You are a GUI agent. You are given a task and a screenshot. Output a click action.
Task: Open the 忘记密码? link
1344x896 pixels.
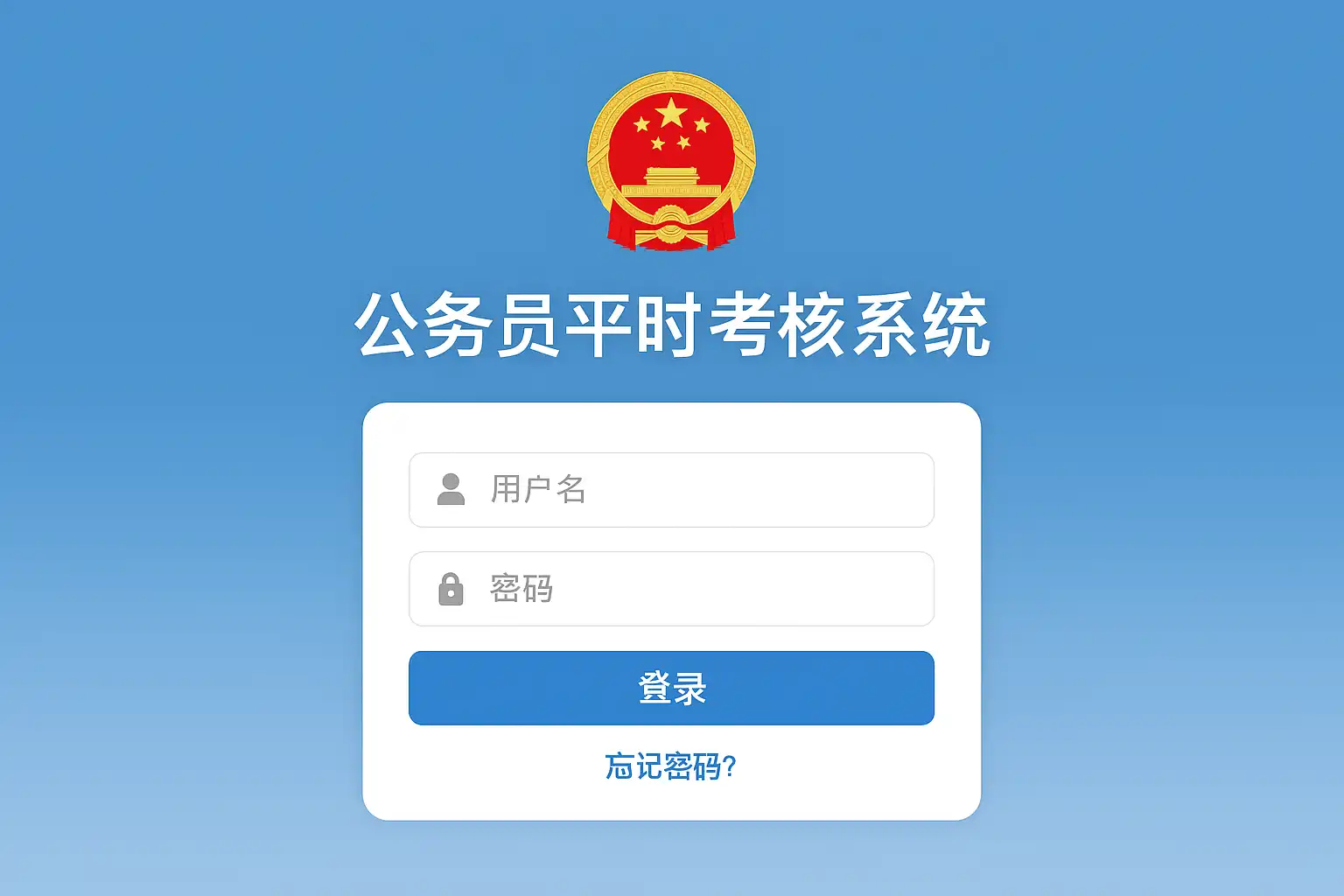671,766
